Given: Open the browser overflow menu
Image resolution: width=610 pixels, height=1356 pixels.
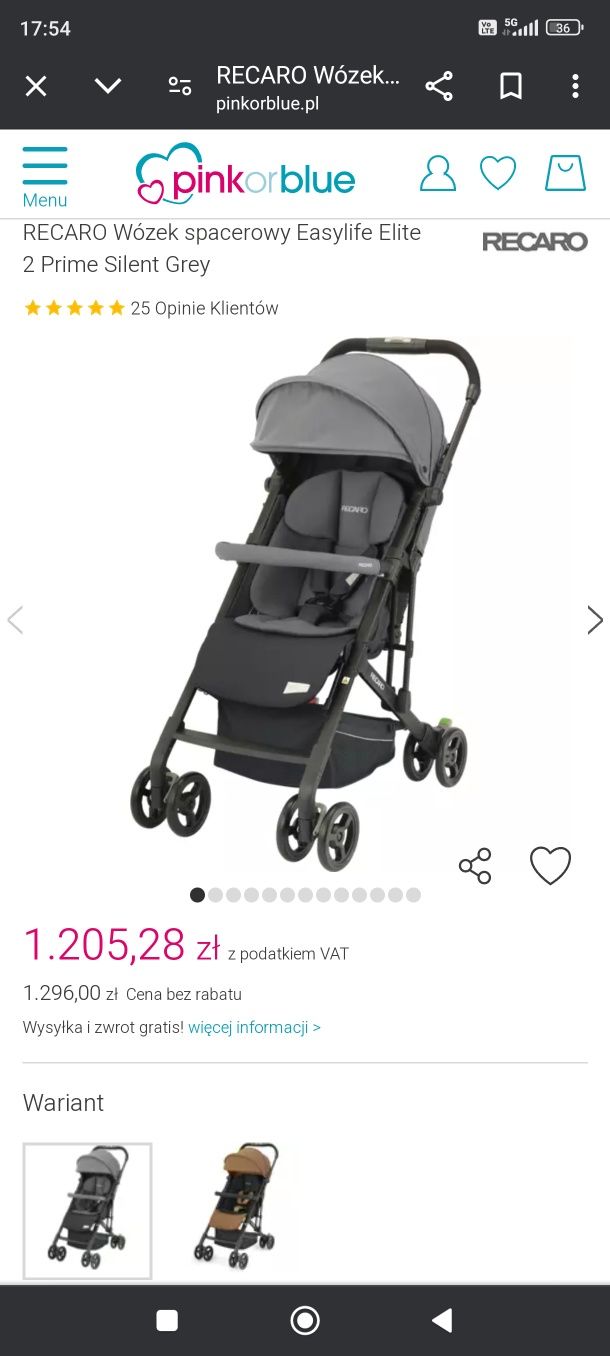Looking at the screenshot, I should pos(575,87).
